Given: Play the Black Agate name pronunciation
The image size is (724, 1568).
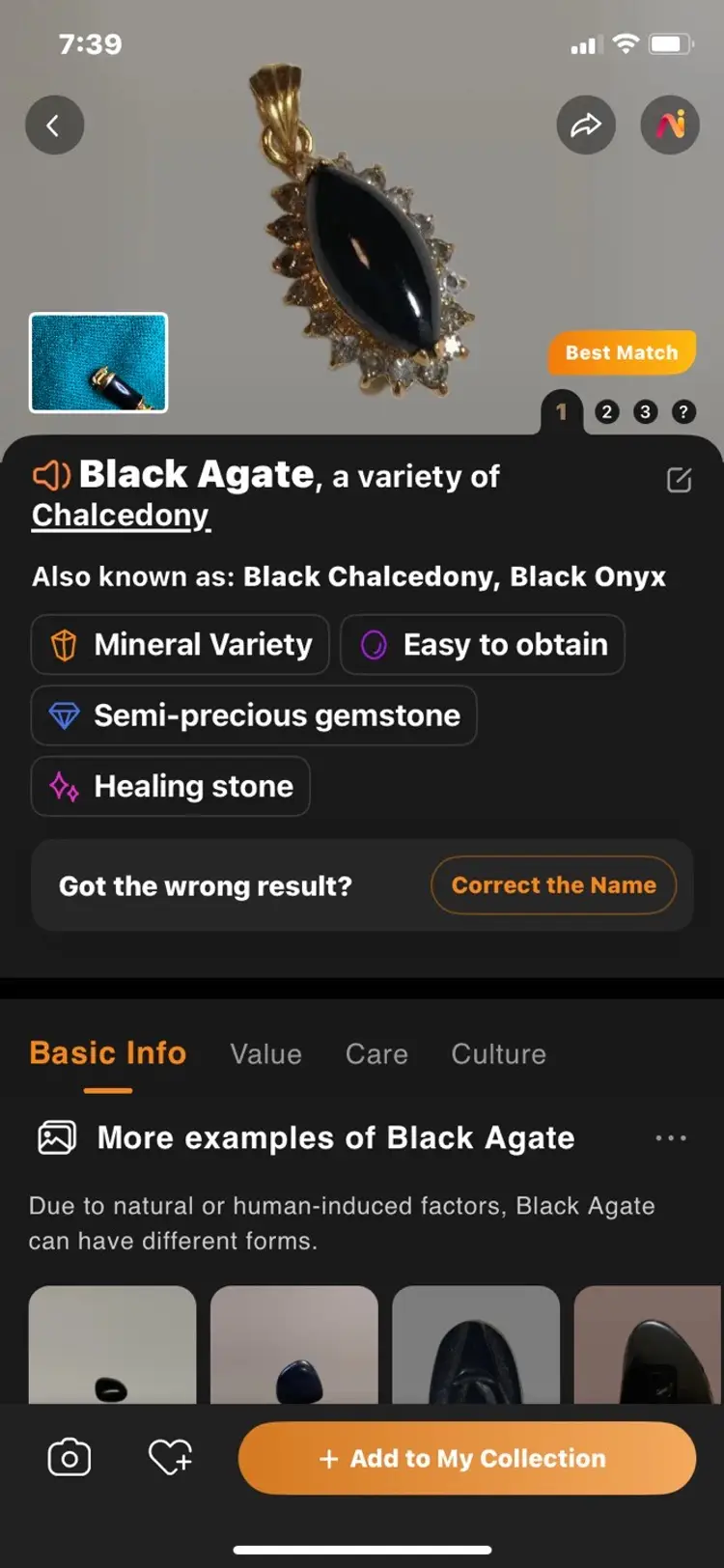Looking at the screenshot, I should point(51,475).
